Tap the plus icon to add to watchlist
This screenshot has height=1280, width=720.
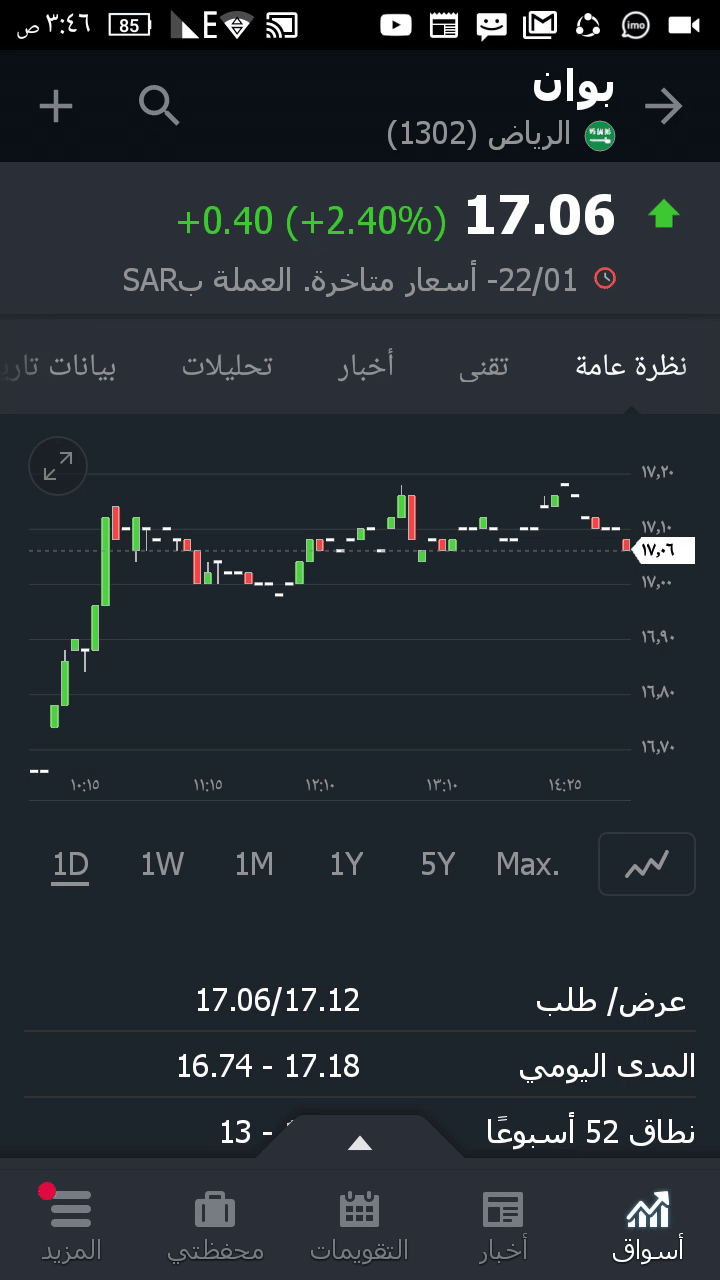56,106
